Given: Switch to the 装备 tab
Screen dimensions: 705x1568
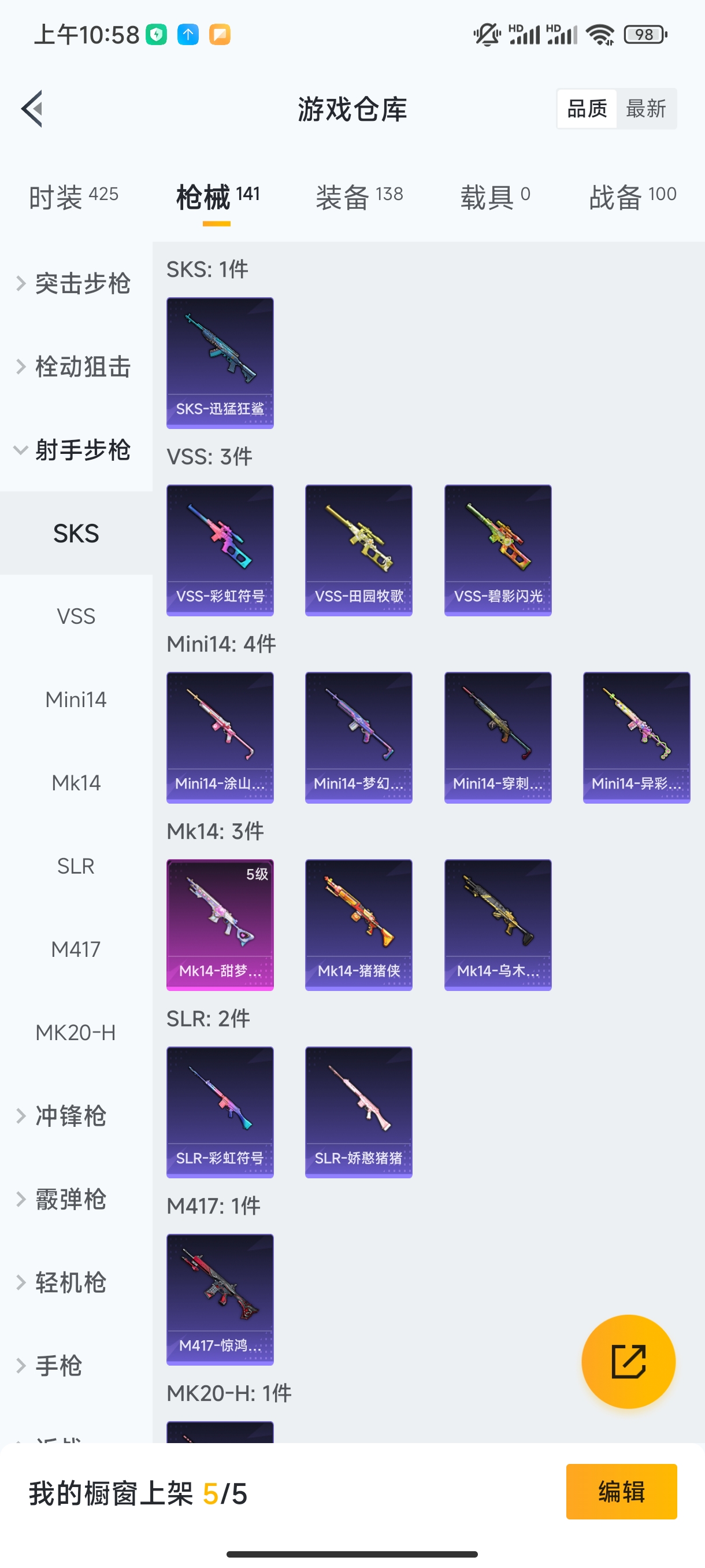Looking at the screenshot, I should (x=359, y=197).
